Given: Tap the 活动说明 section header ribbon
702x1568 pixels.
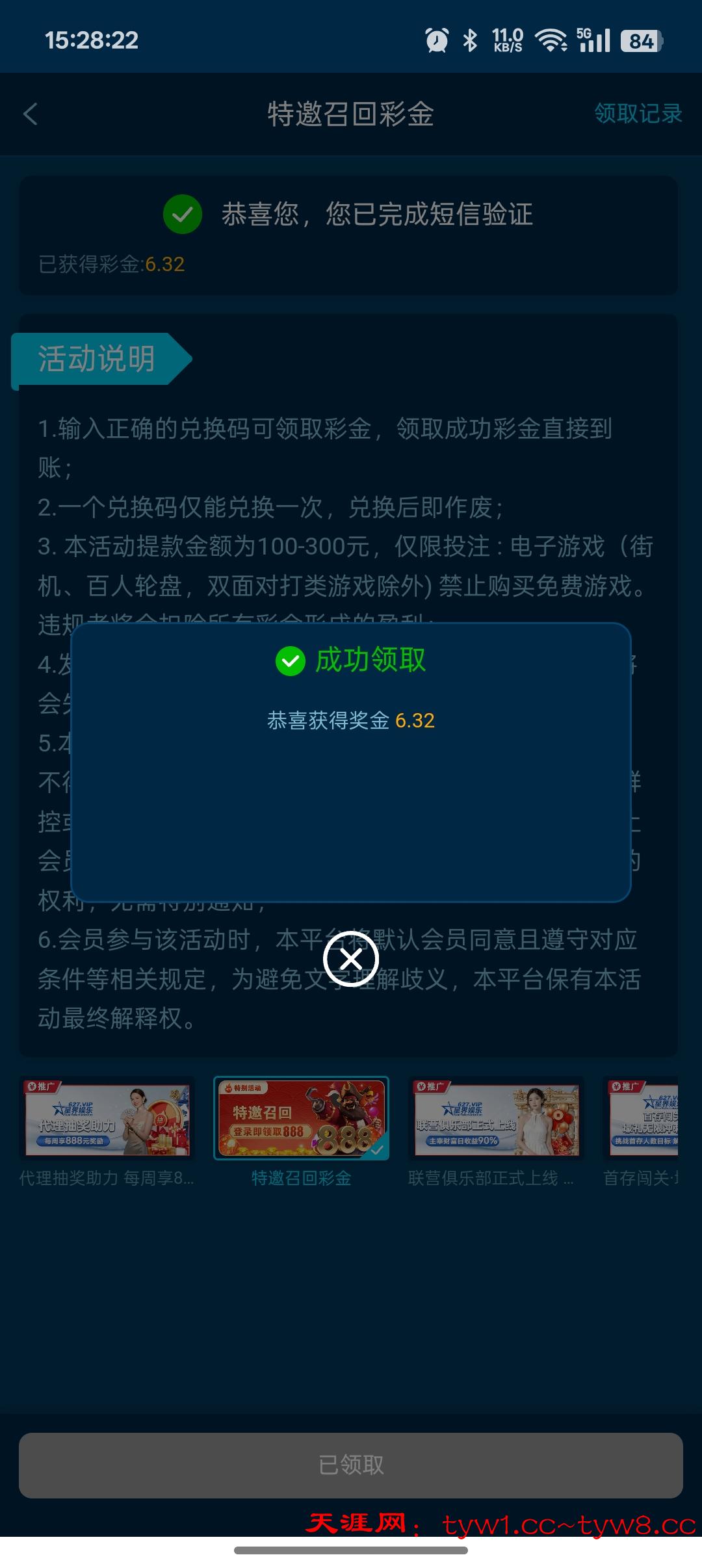Looking at the screenshot, I should pos(96,358).
